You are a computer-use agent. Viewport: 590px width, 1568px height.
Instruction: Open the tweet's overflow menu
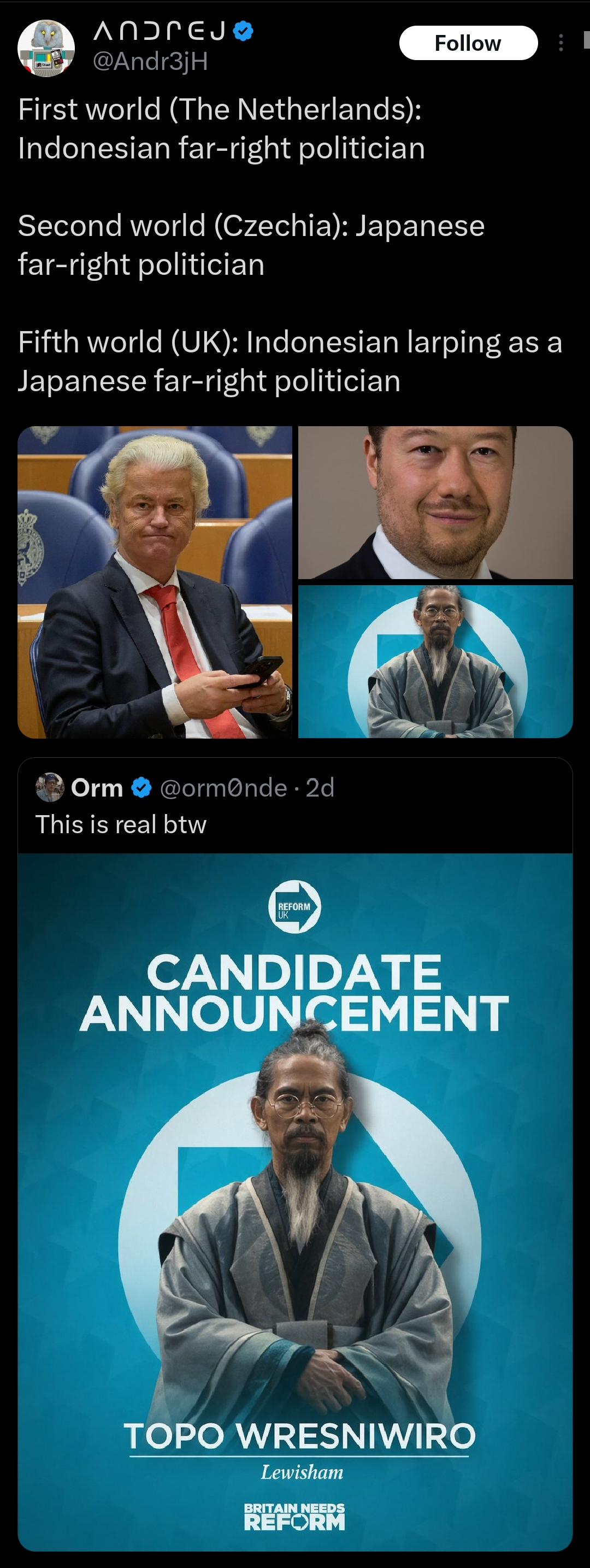tap(561, 43)
